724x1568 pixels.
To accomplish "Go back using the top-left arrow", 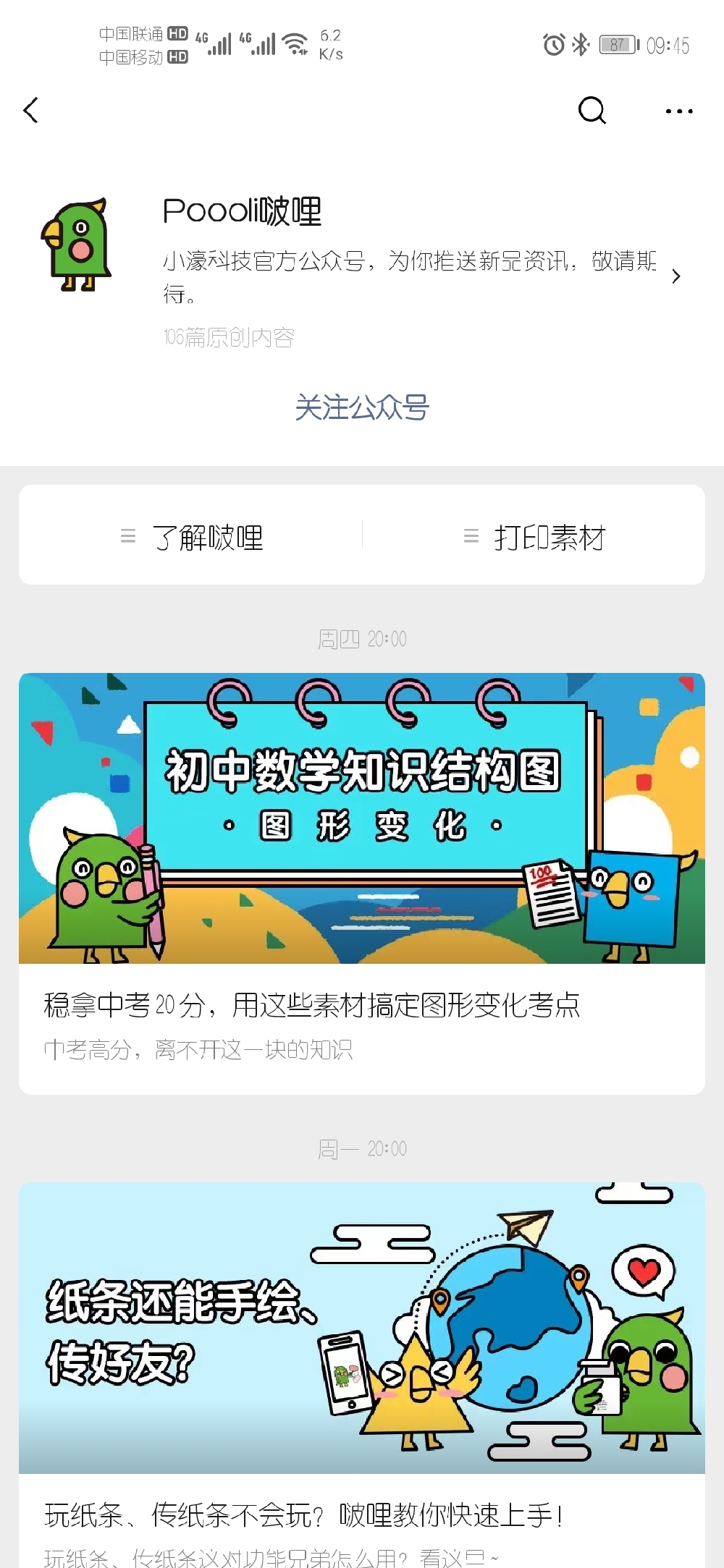I will 30,111.
